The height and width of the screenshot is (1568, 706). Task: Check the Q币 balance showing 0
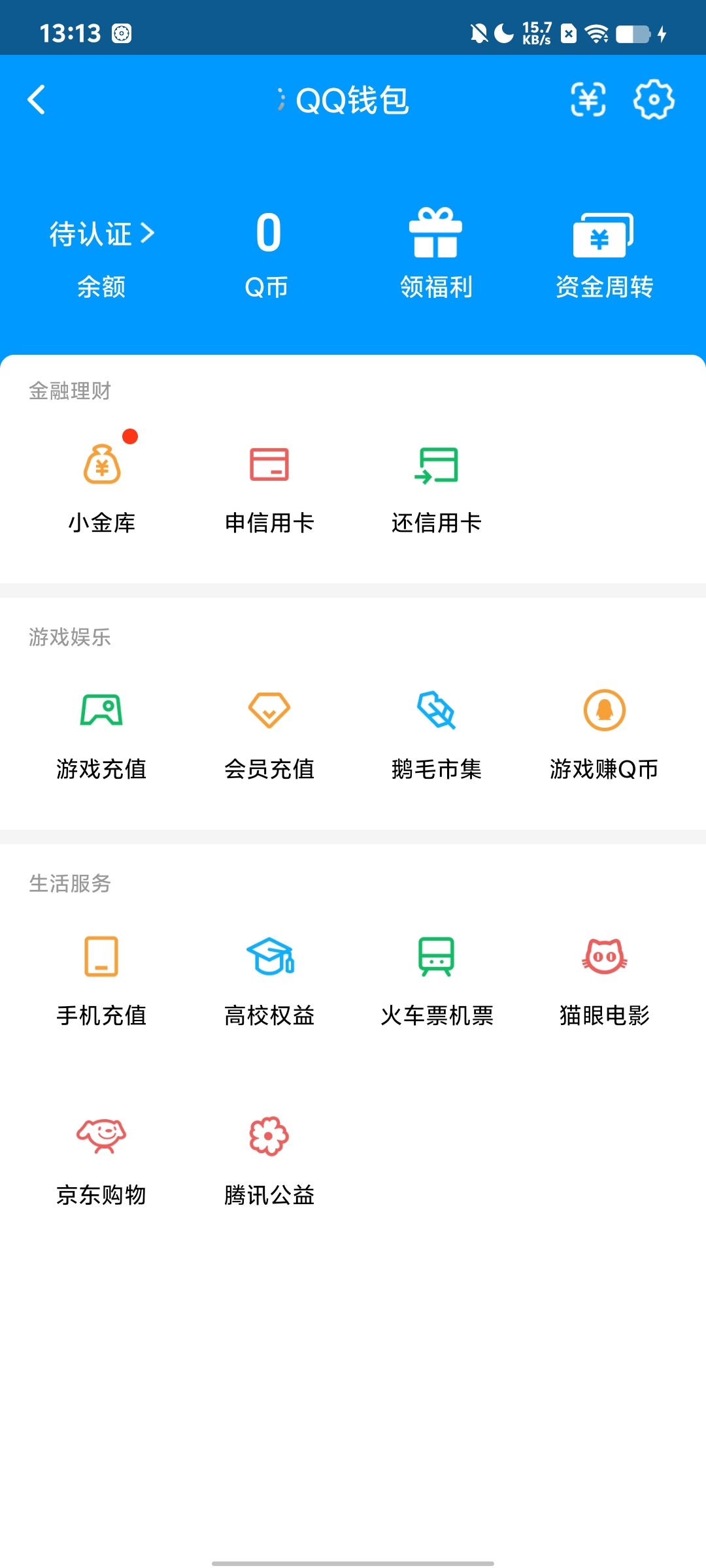click(267, 252)
